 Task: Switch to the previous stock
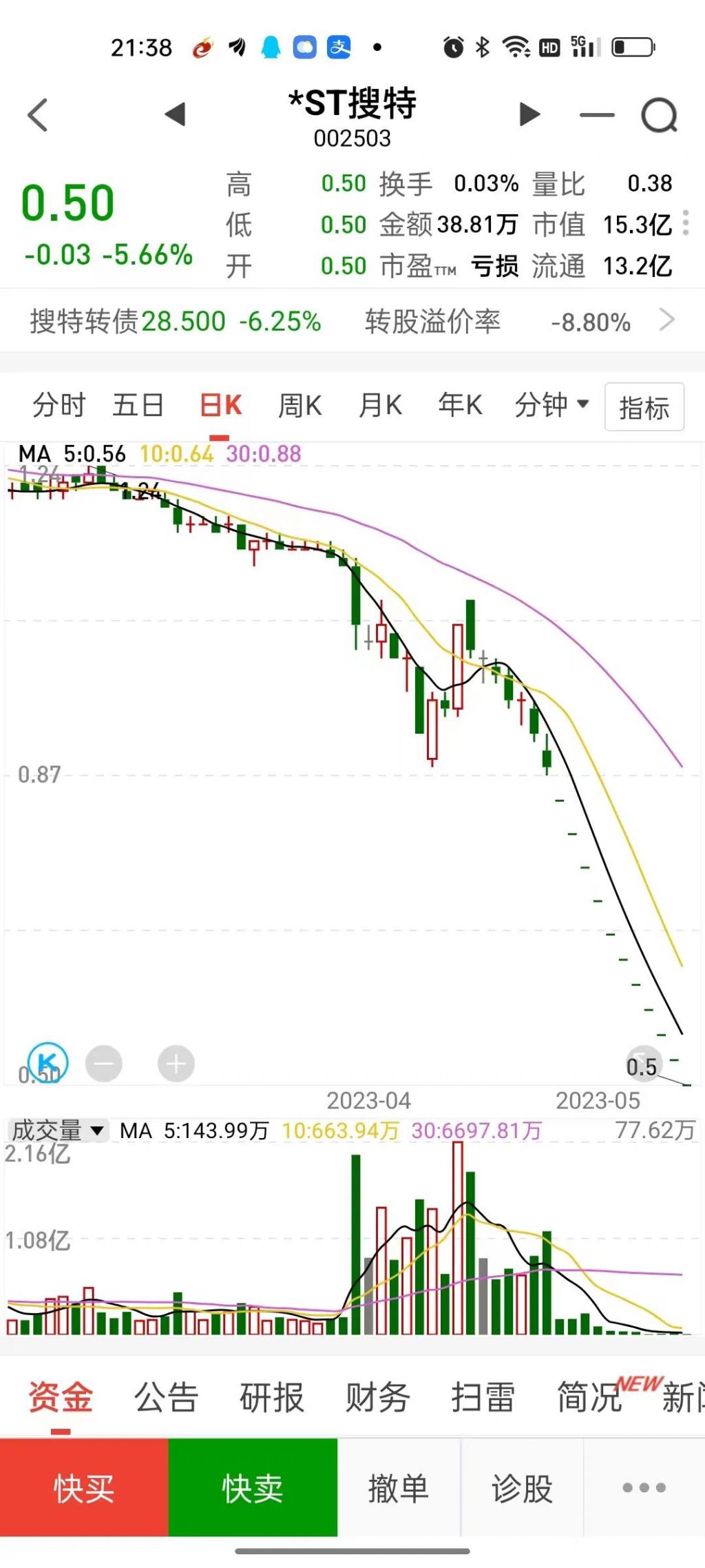point(176,114)
